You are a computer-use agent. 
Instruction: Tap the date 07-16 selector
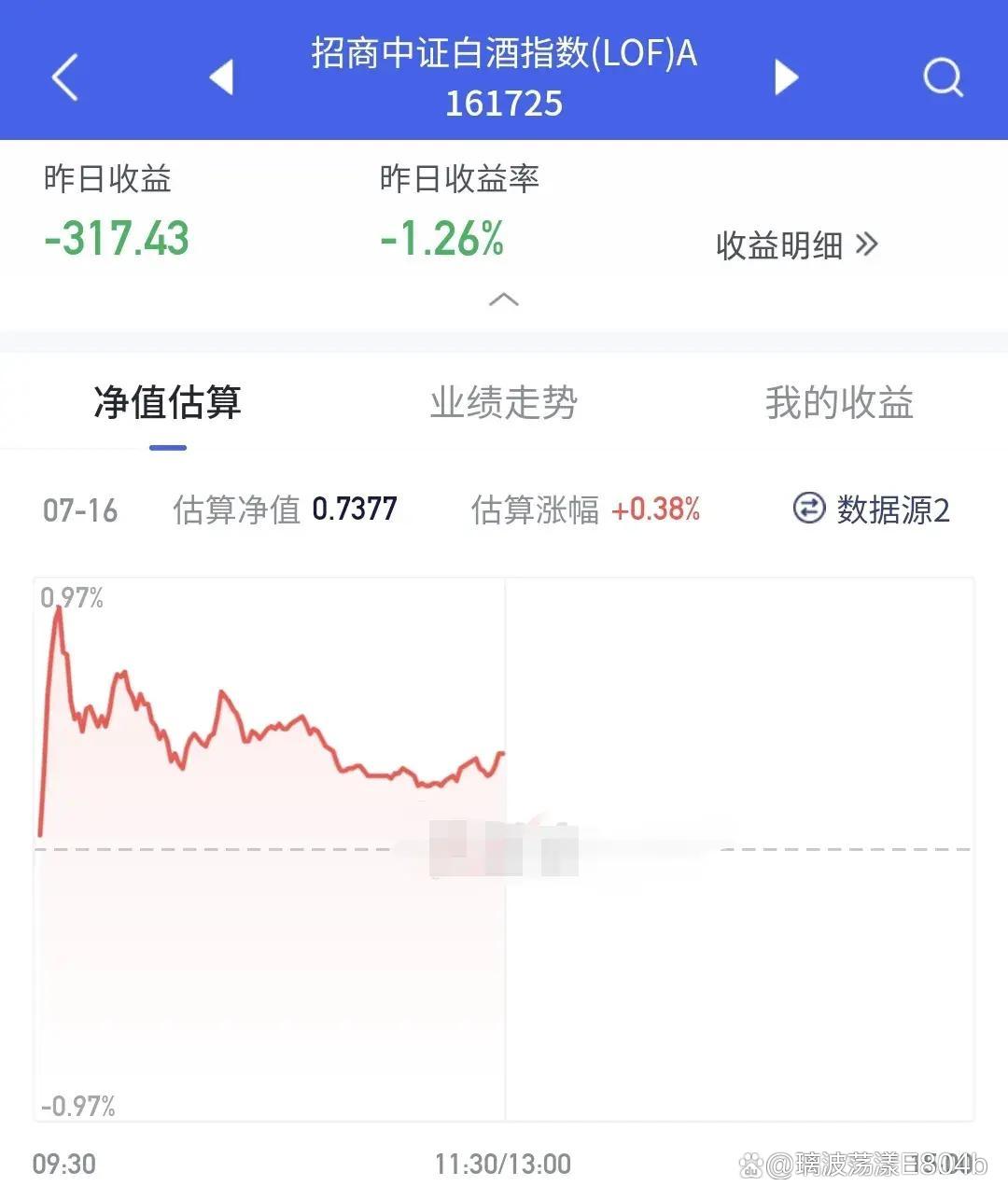[x=80, y=510]
